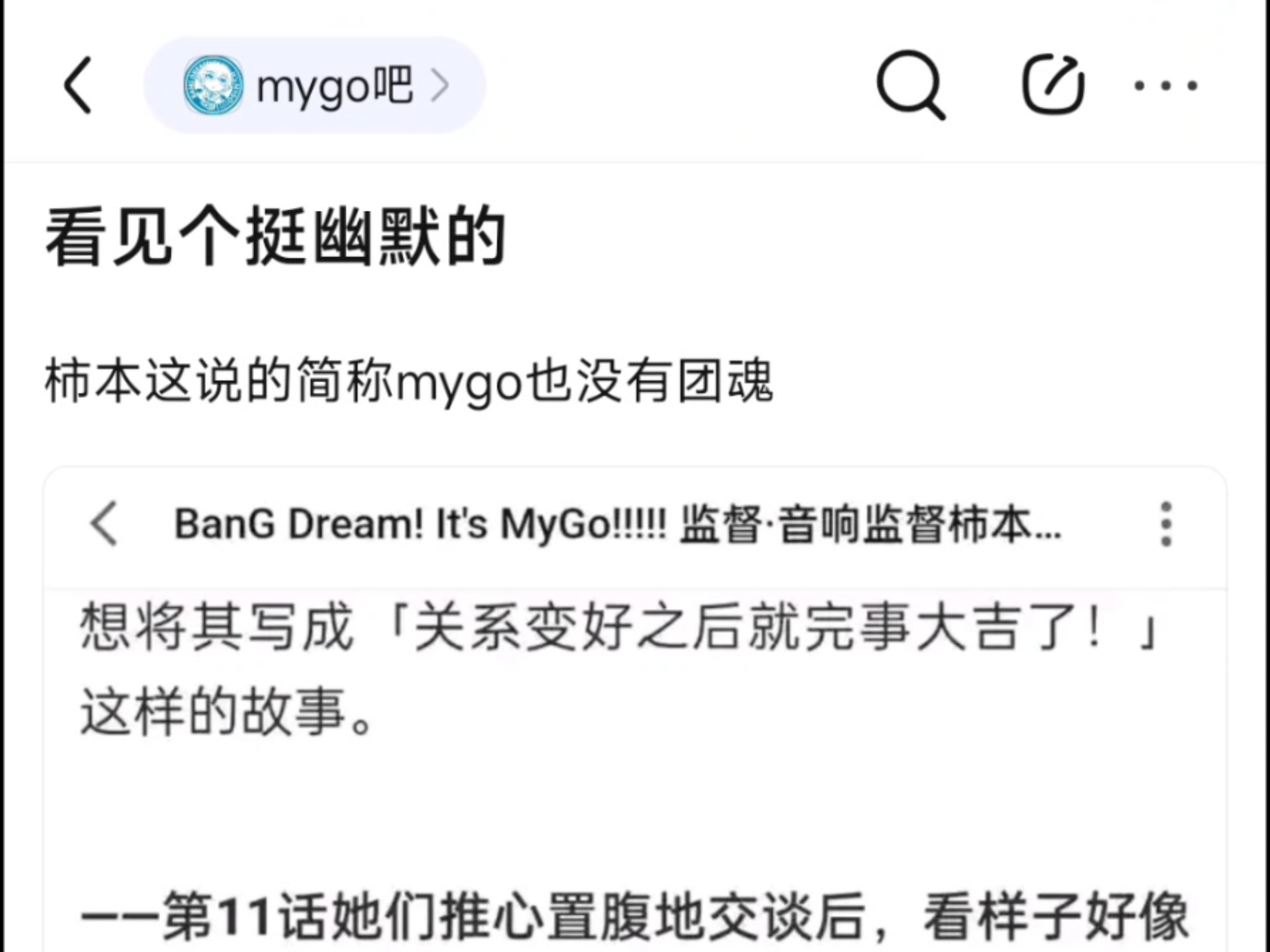Go back from this post
1270x952 pixels.
pyautogui.click(x=78, y=85)
